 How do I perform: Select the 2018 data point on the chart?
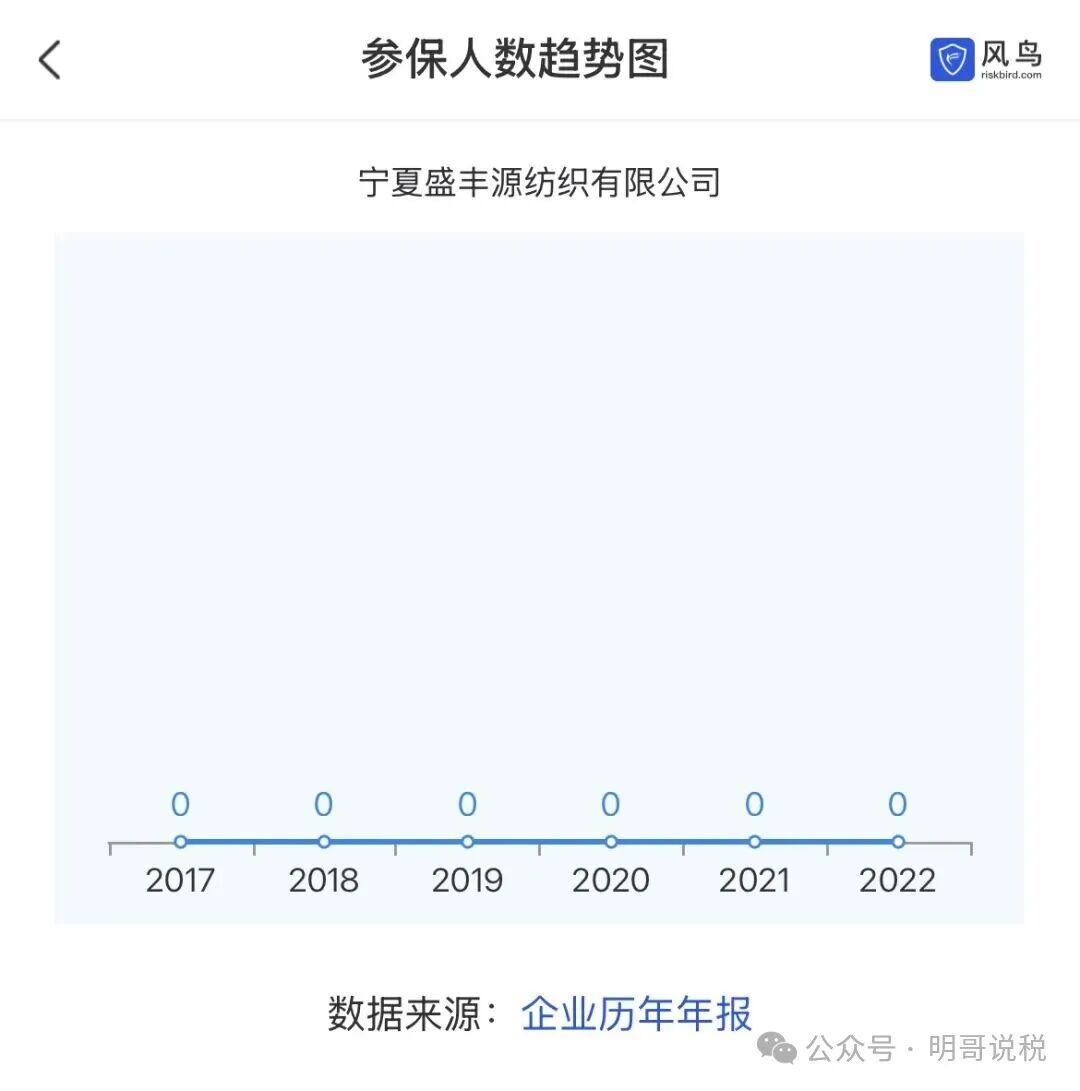(x=324, y=843)
